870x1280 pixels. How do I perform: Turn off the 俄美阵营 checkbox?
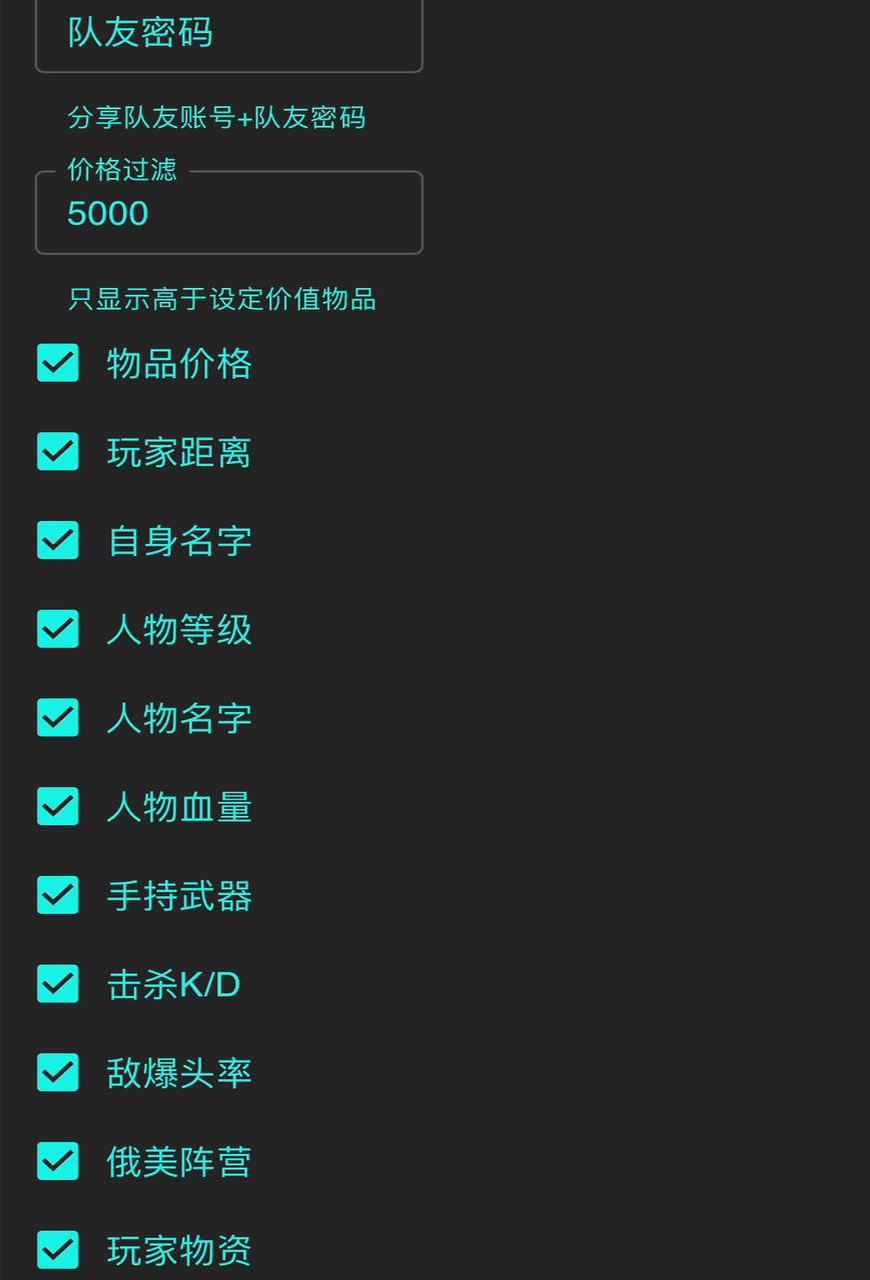(x=58, y=1161)
